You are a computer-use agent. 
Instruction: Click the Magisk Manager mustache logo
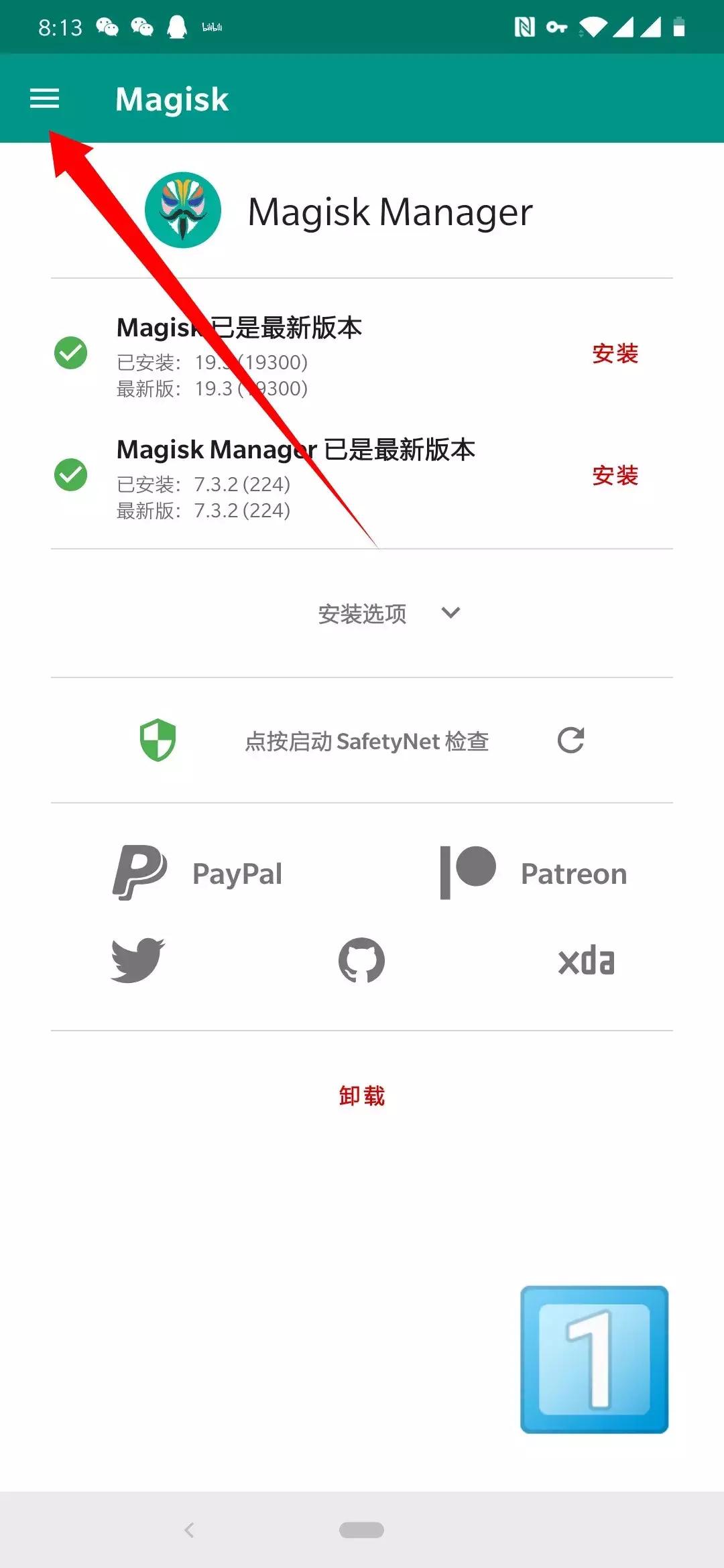point(182,210)
